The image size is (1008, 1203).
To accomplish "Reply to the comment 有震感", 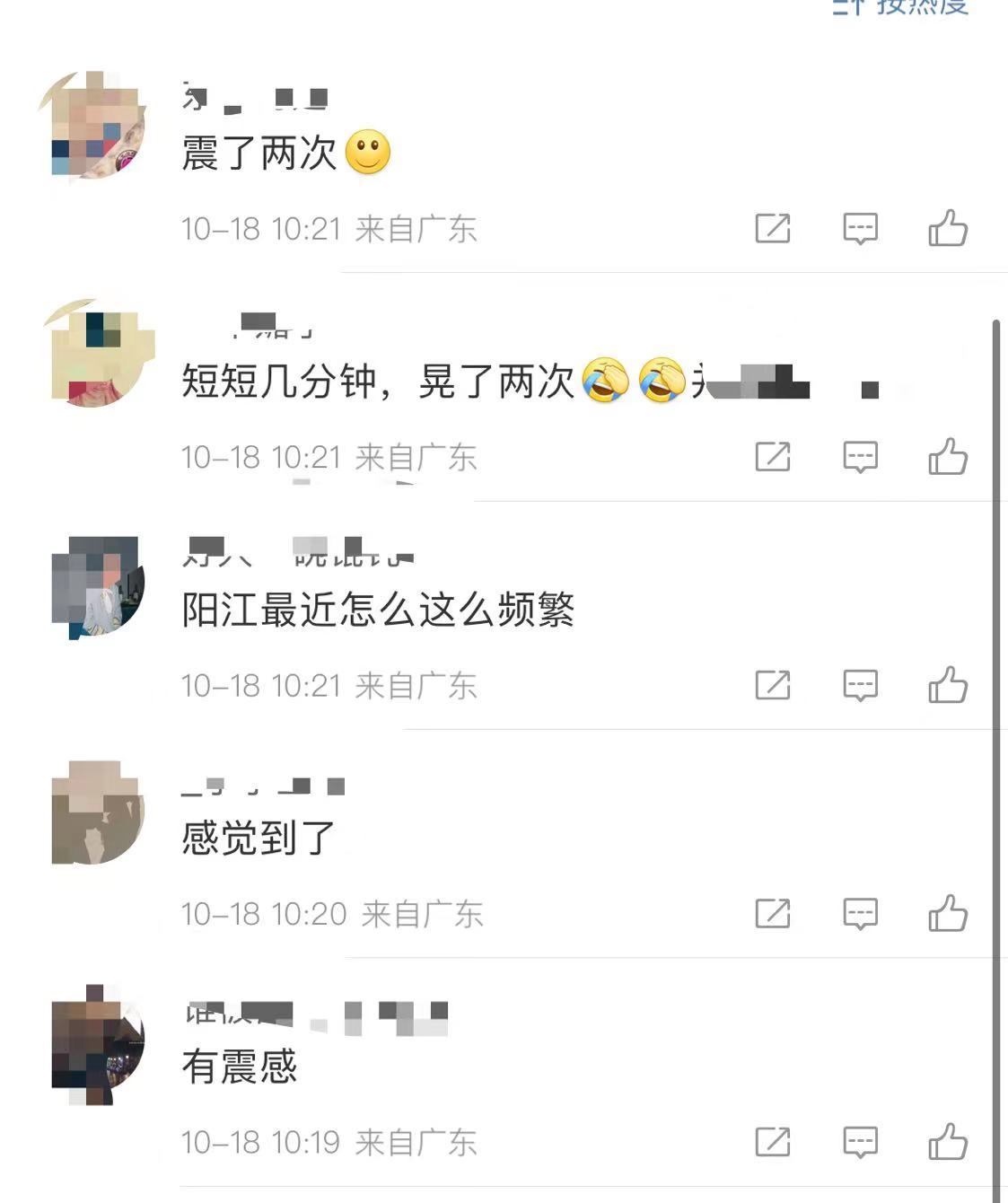I will 860,1142.
